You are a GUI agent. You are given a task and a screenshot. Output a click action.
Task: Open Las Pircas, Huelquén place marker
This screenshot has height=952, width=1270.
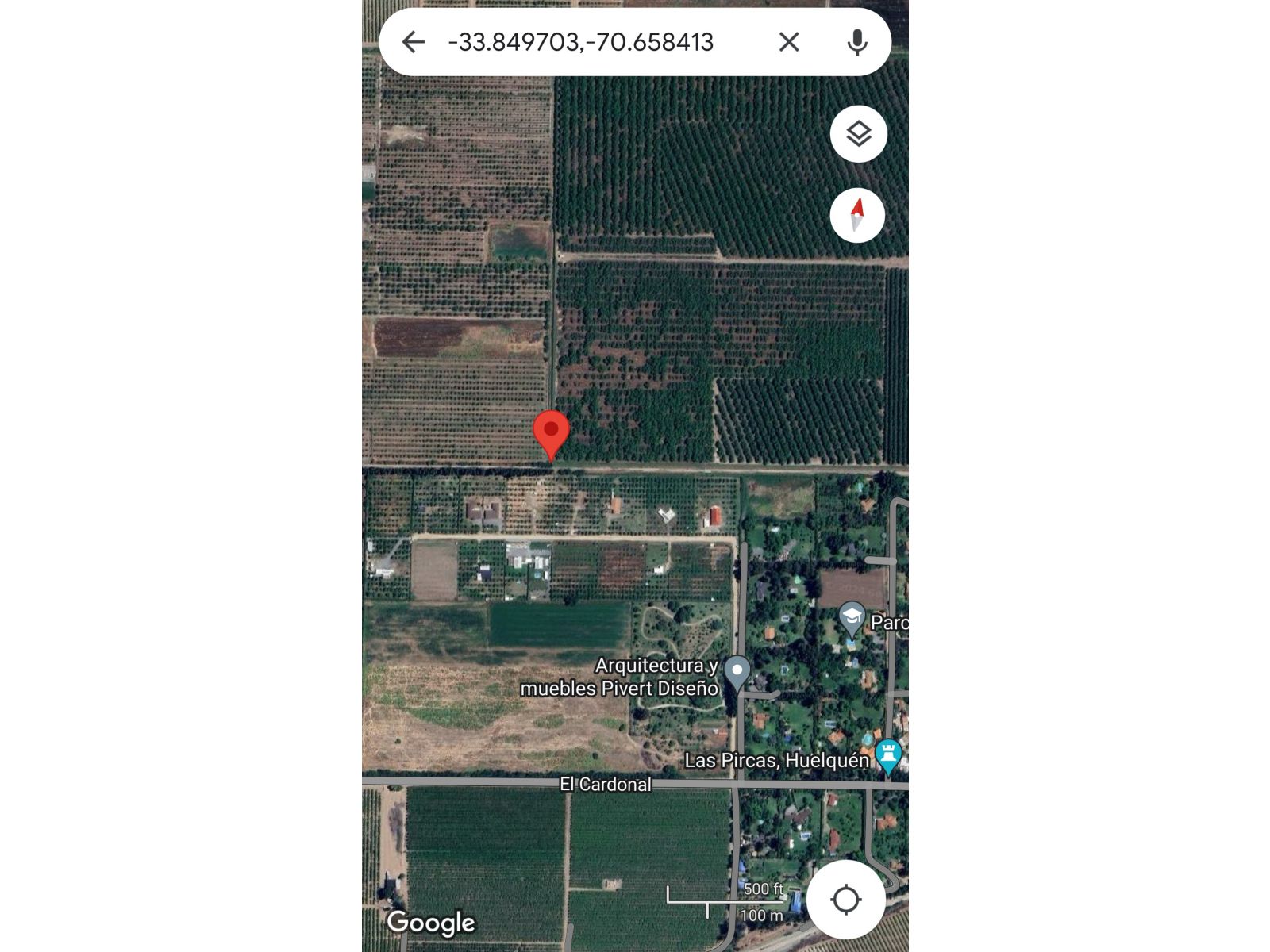pyautogui.click(x=888, y=756)
